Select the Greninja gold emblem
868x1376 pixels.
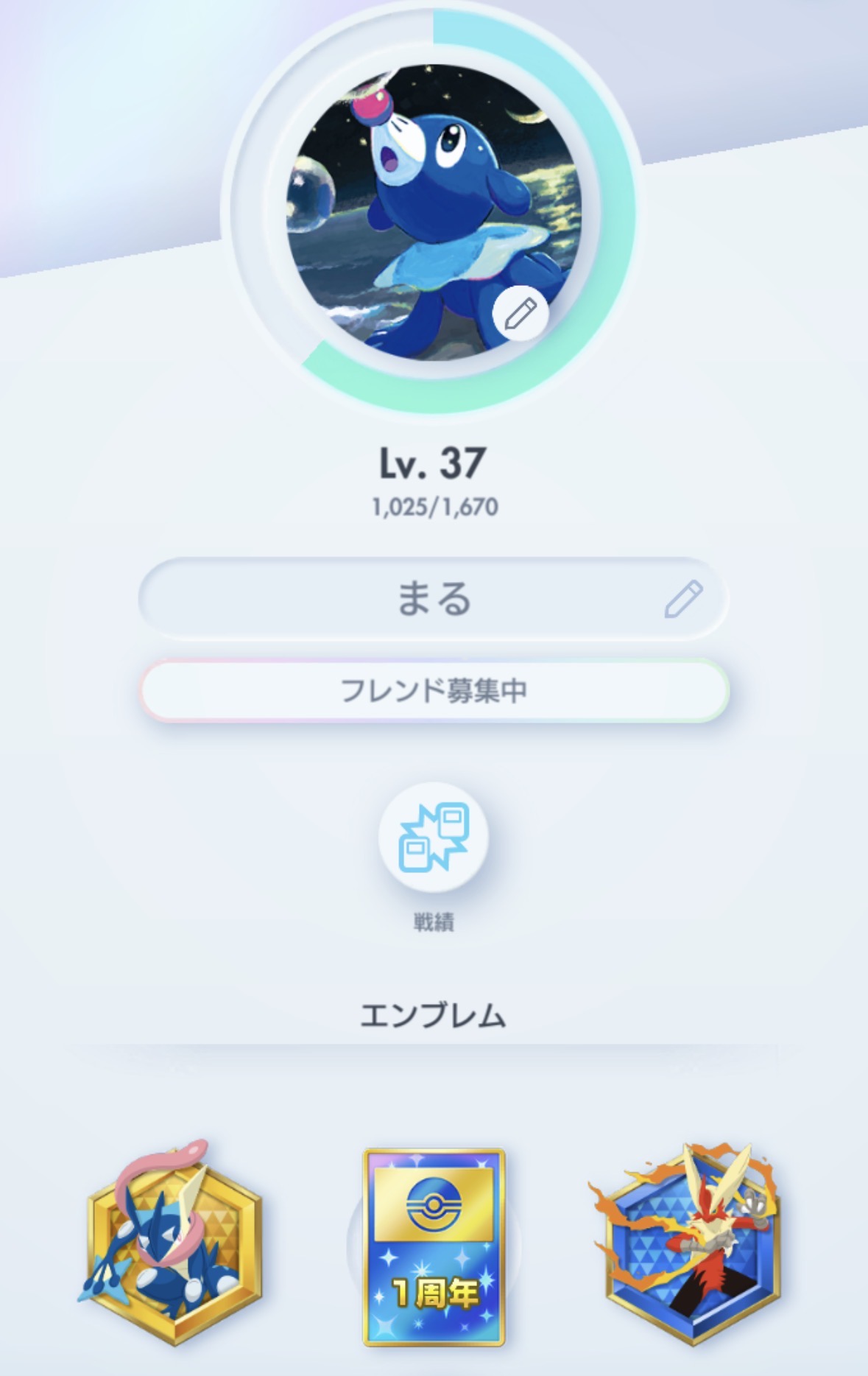tap(173, 1245)
